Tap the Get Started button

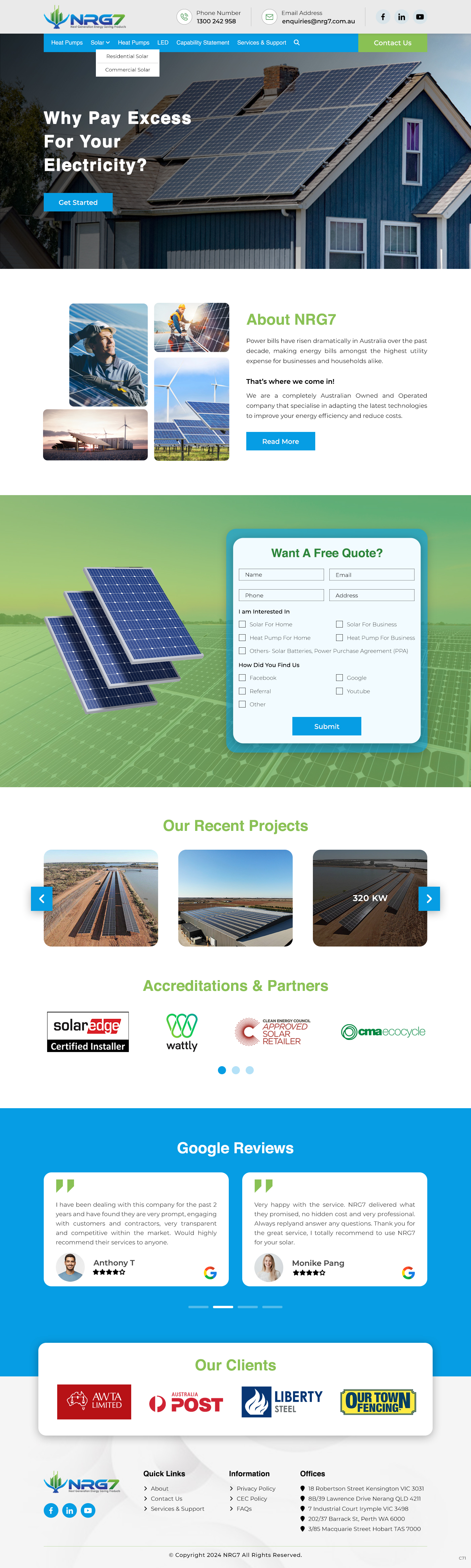point(78,202)
